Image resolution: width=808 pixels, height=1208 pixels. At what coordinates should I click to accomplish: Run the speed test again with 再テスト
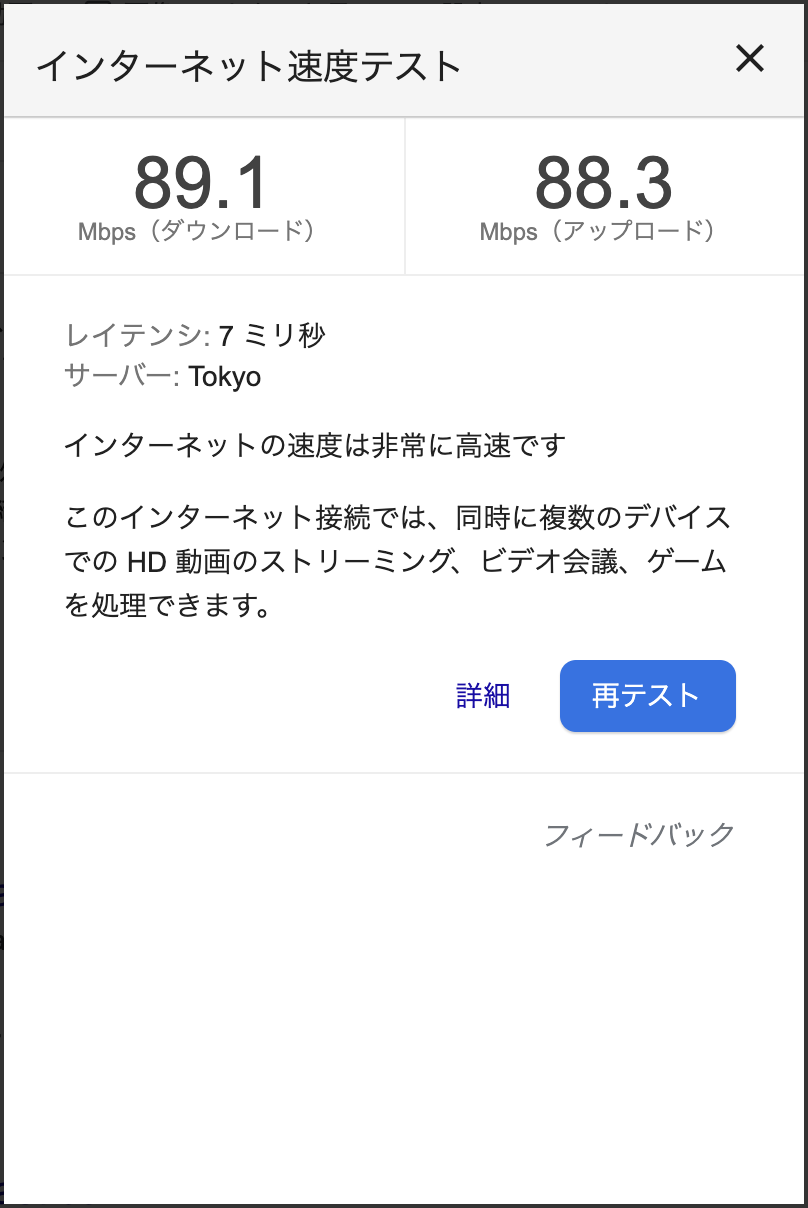pyautogui.click(x=647, y=696)
